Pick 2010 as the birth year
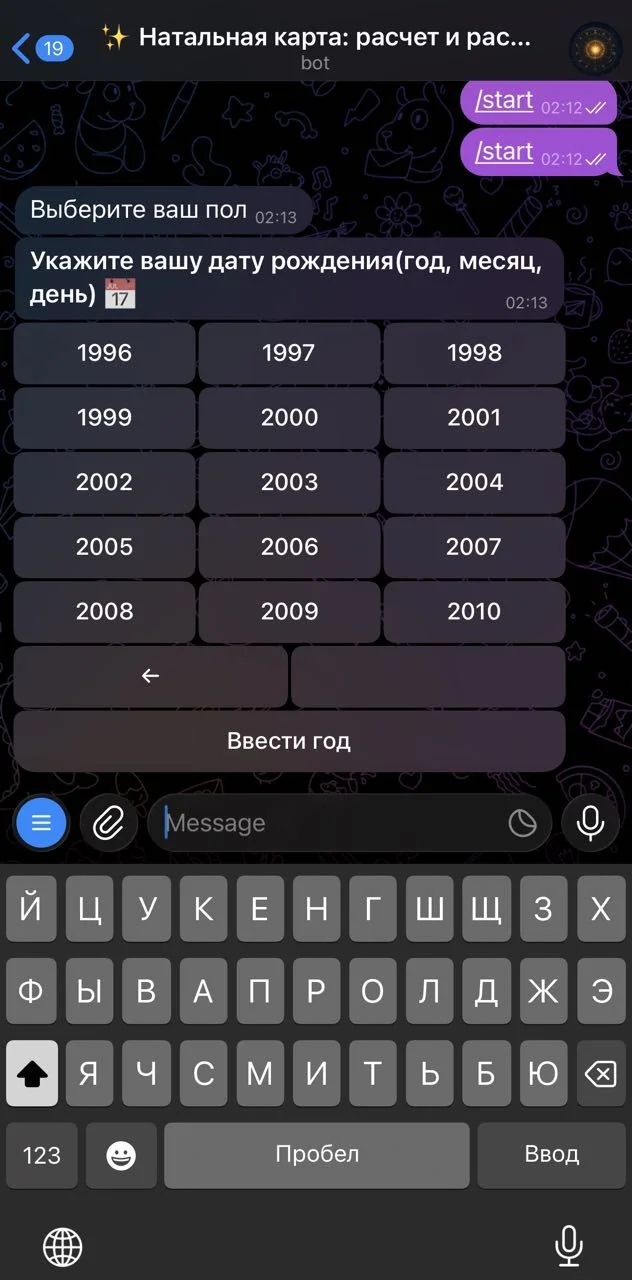This screenshot has width=632, height=1280. (474, 611)
